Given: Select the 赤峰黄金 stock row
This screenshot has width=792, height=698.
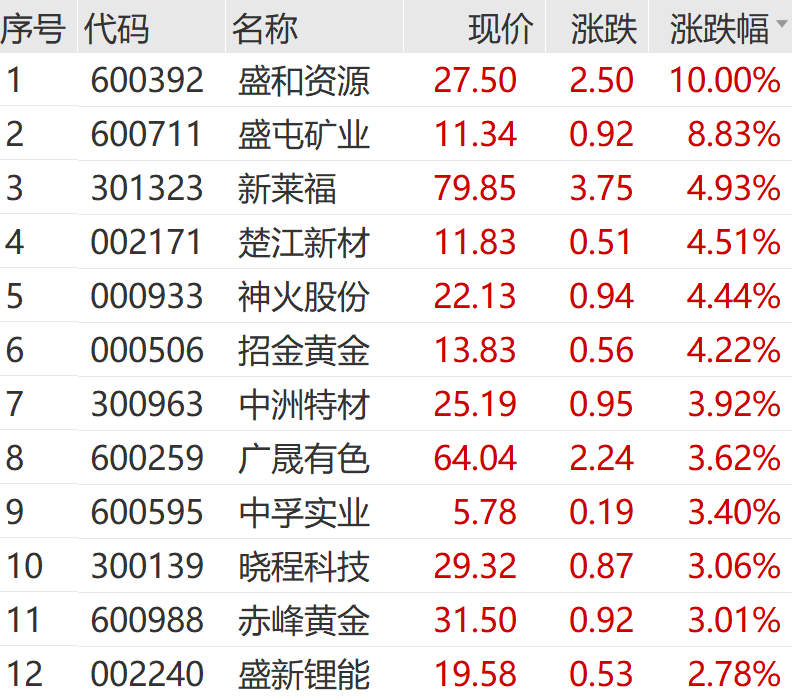Looking at the screenshot, I should click(304, 620).
